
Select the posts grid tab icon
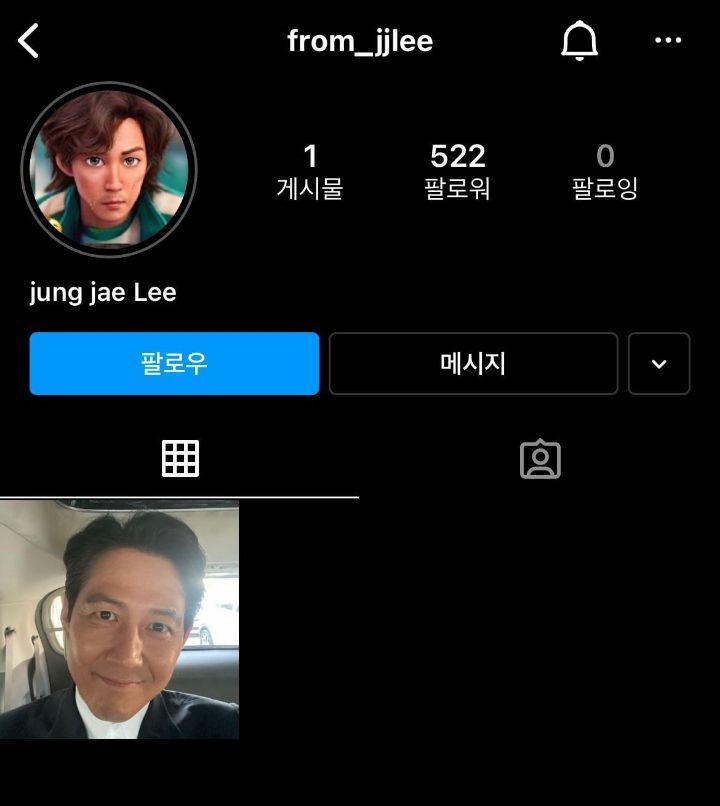180,458
